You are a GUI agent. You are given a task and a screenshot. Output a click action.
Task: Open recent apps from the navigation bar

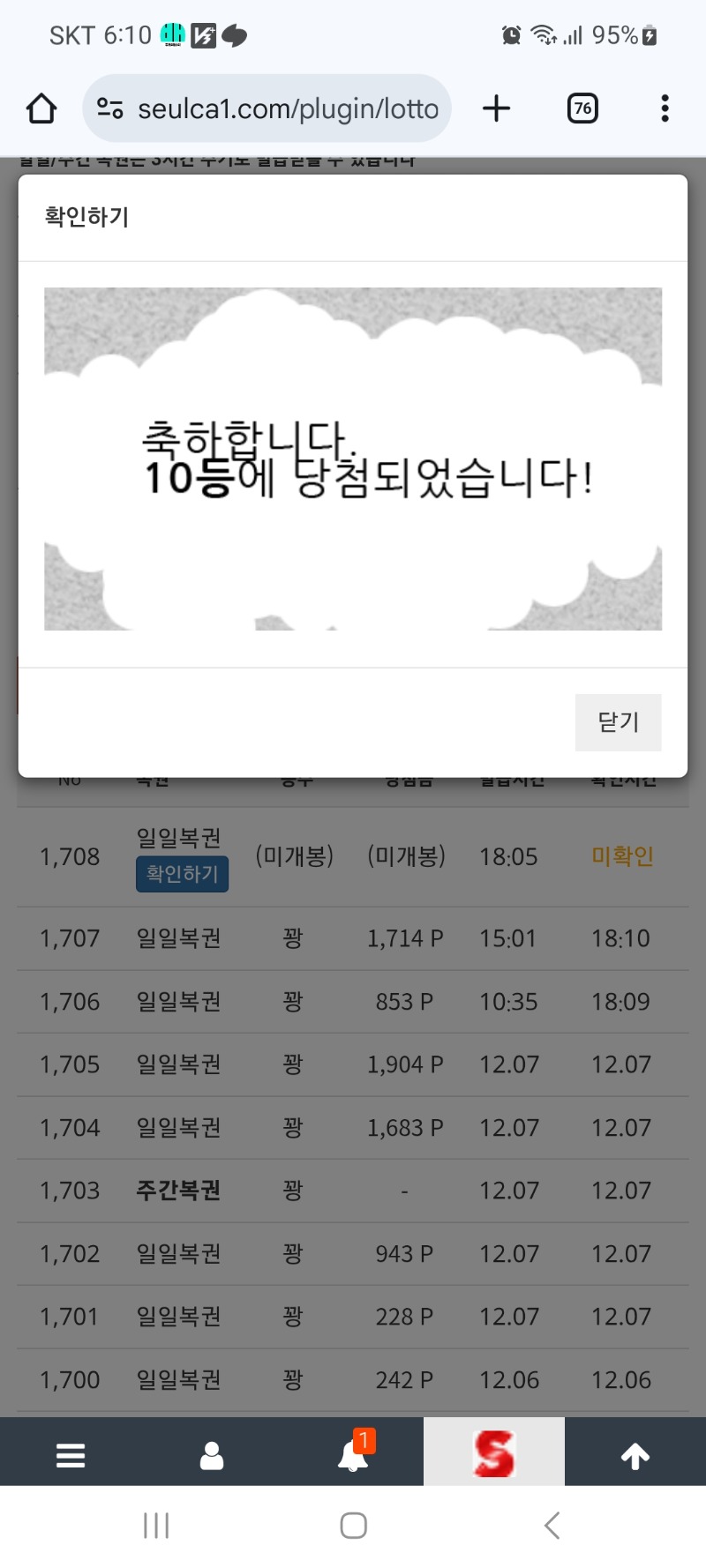click(156, 1525)
